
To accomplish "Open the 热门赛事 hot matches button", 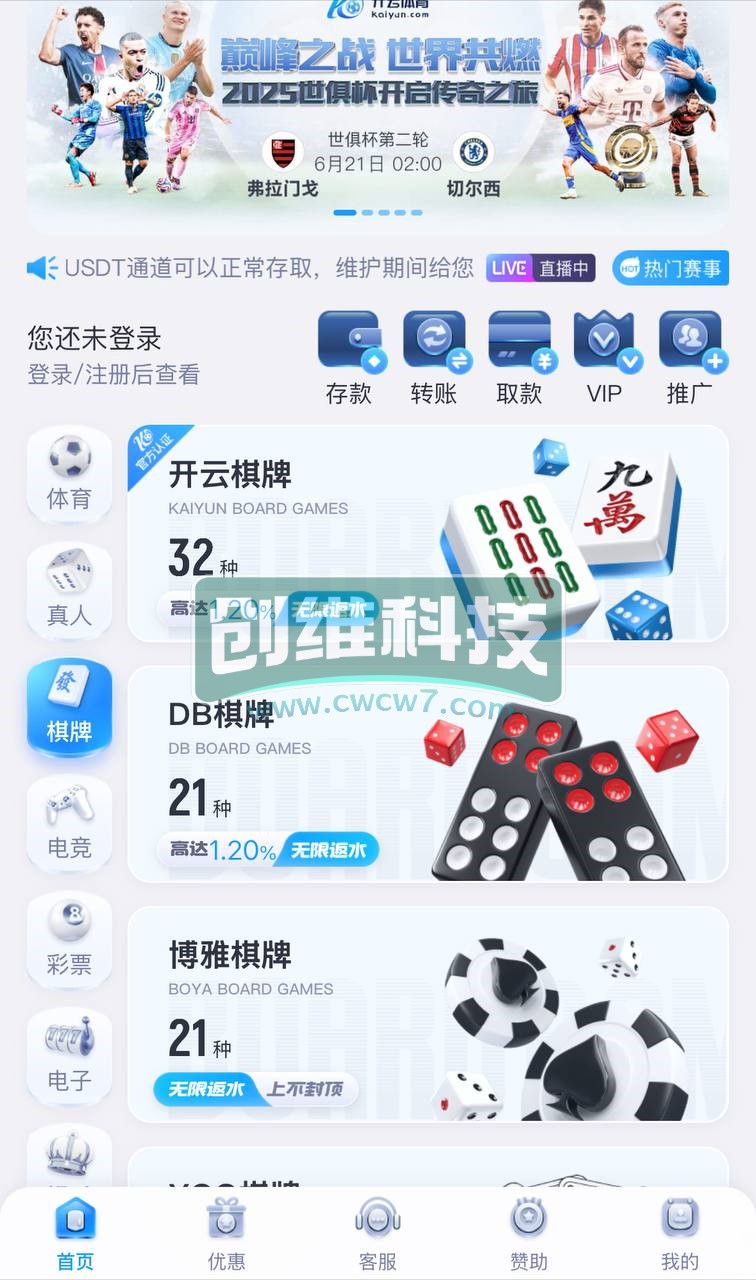I will click(670, 268).
